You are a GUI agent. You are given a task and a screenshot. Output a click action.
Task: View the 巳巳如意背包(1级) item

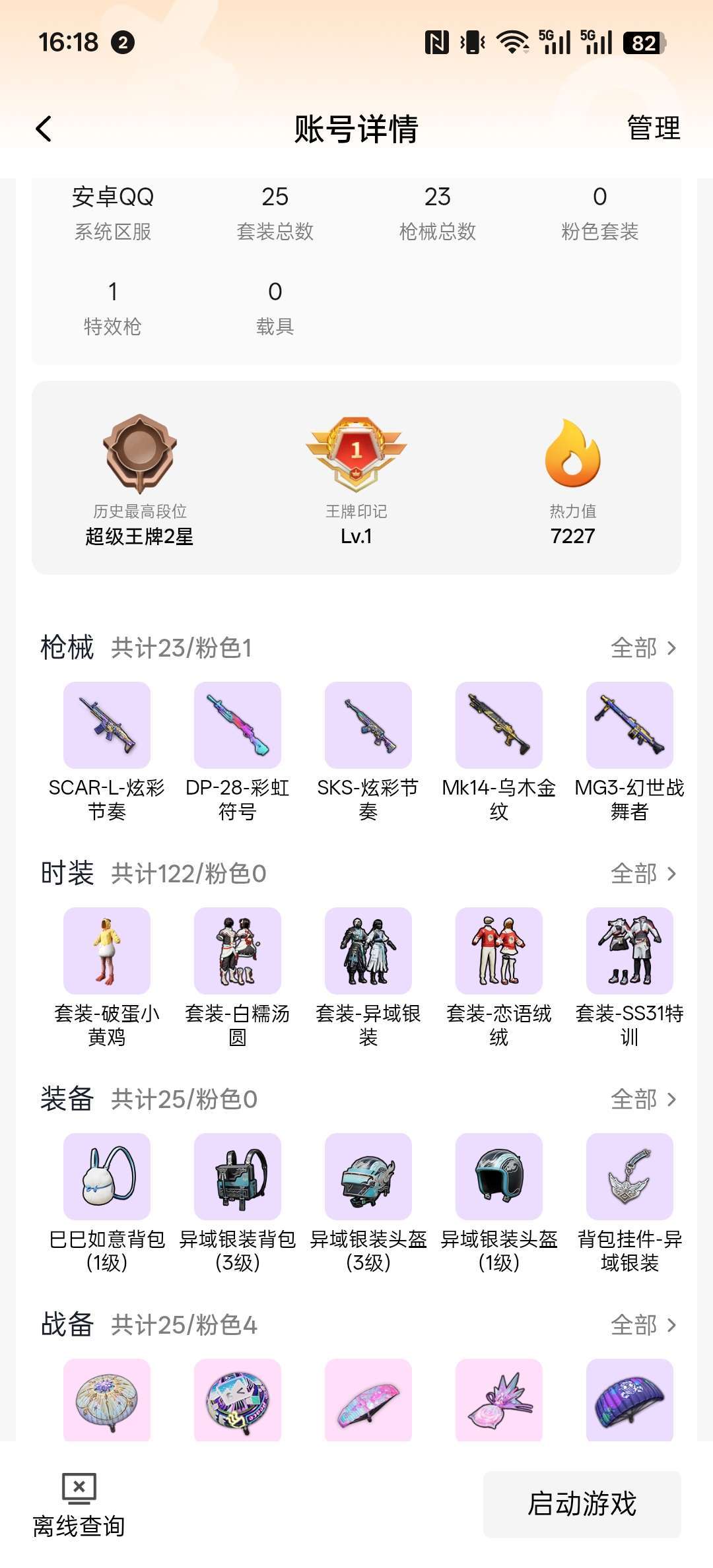[x=107, y=1177]
